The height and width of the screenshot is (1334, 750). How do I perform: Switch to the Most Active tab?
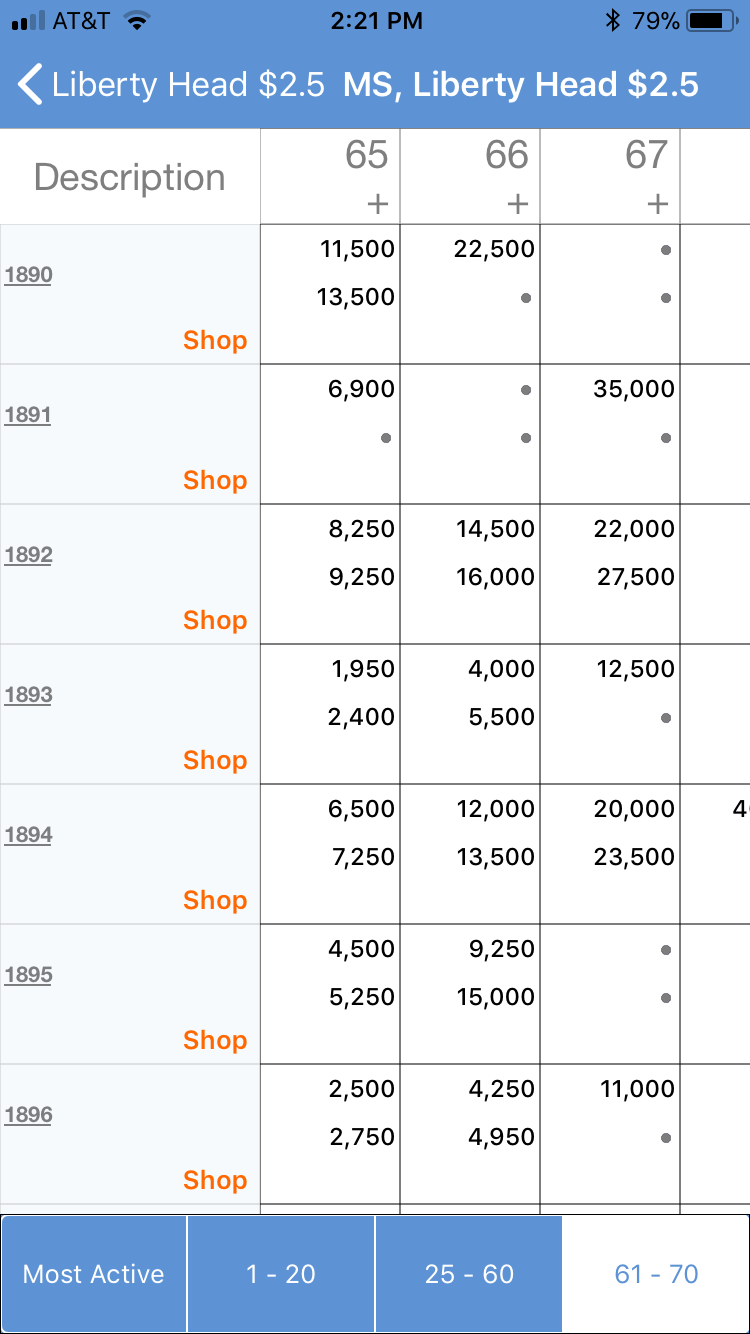click(x=94, y=1274)
